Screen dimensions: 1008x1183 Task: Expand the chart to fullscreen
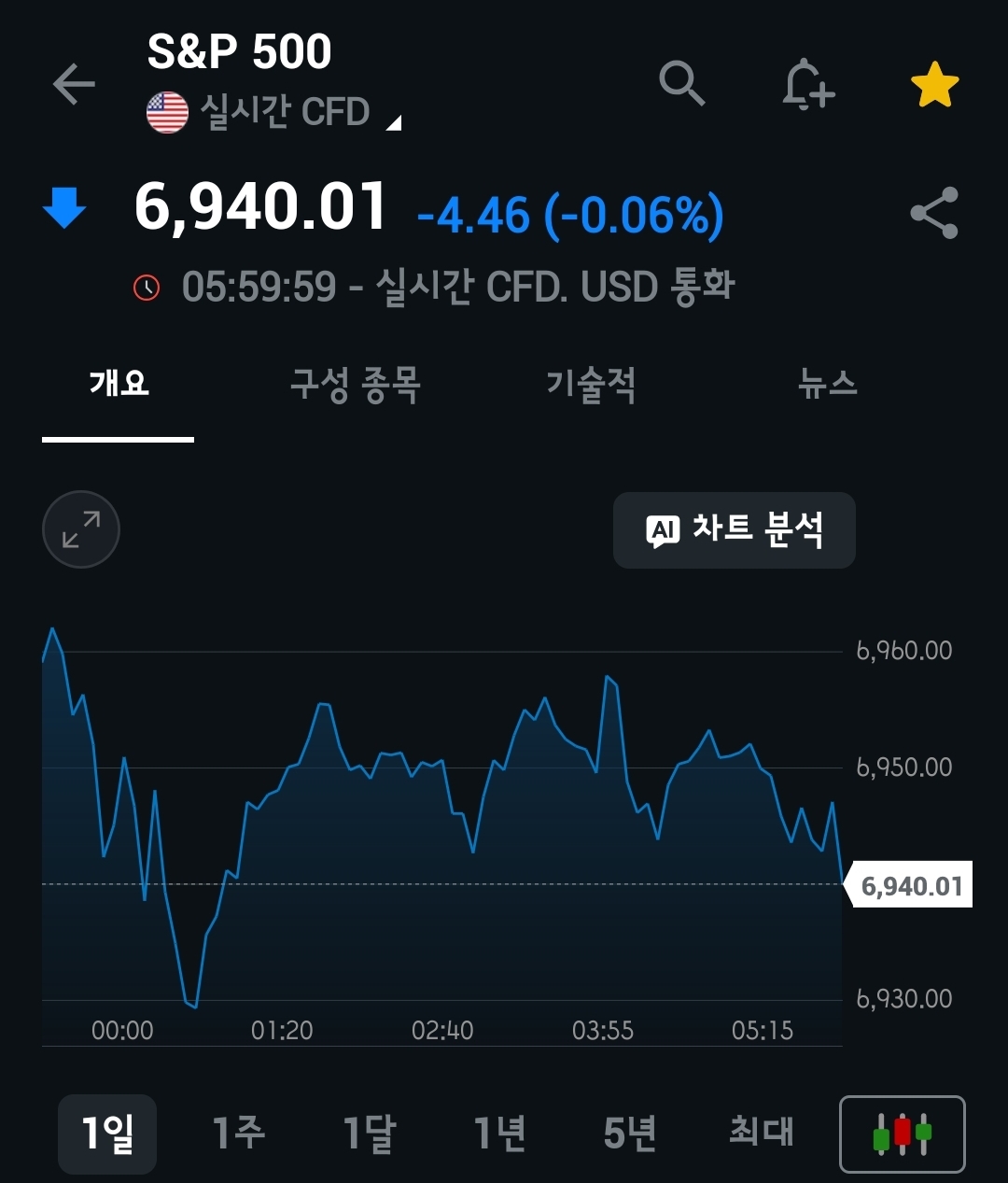tap(81, 529)
